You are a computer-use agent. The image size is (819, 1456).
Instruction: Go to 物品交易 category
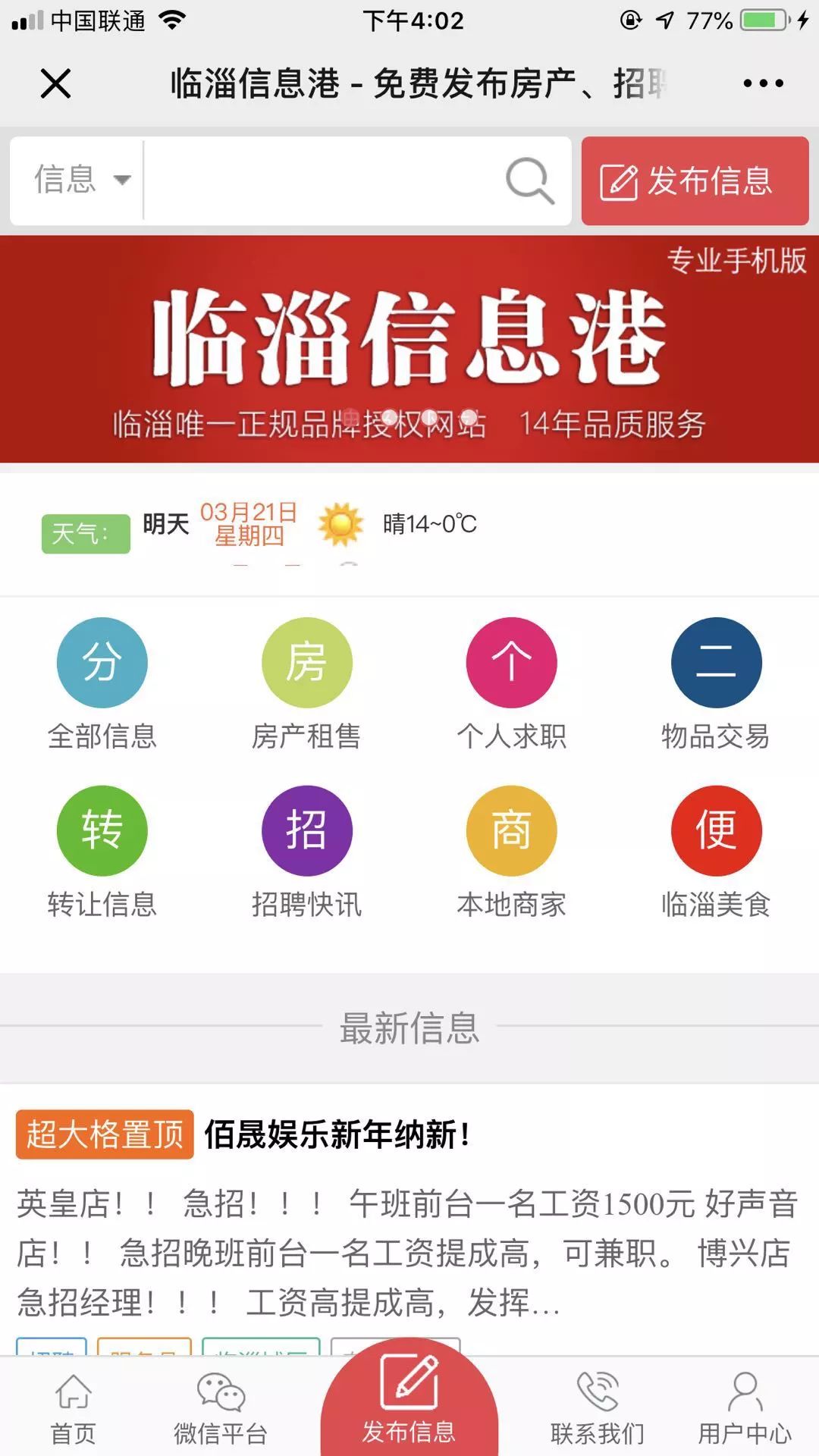click(717, 684)
